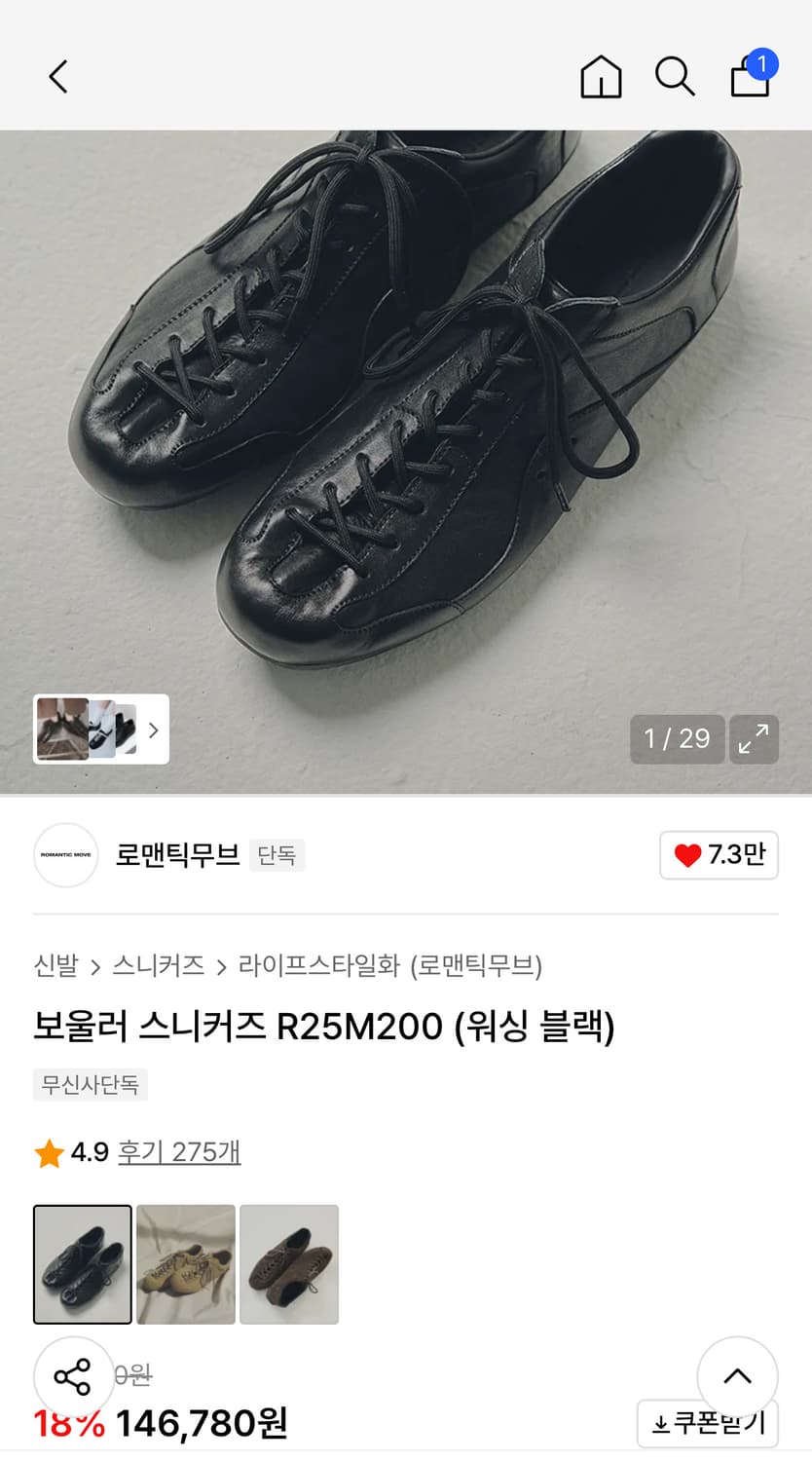Tap the 쿠폰받기 coupon button

point(708,1423)
